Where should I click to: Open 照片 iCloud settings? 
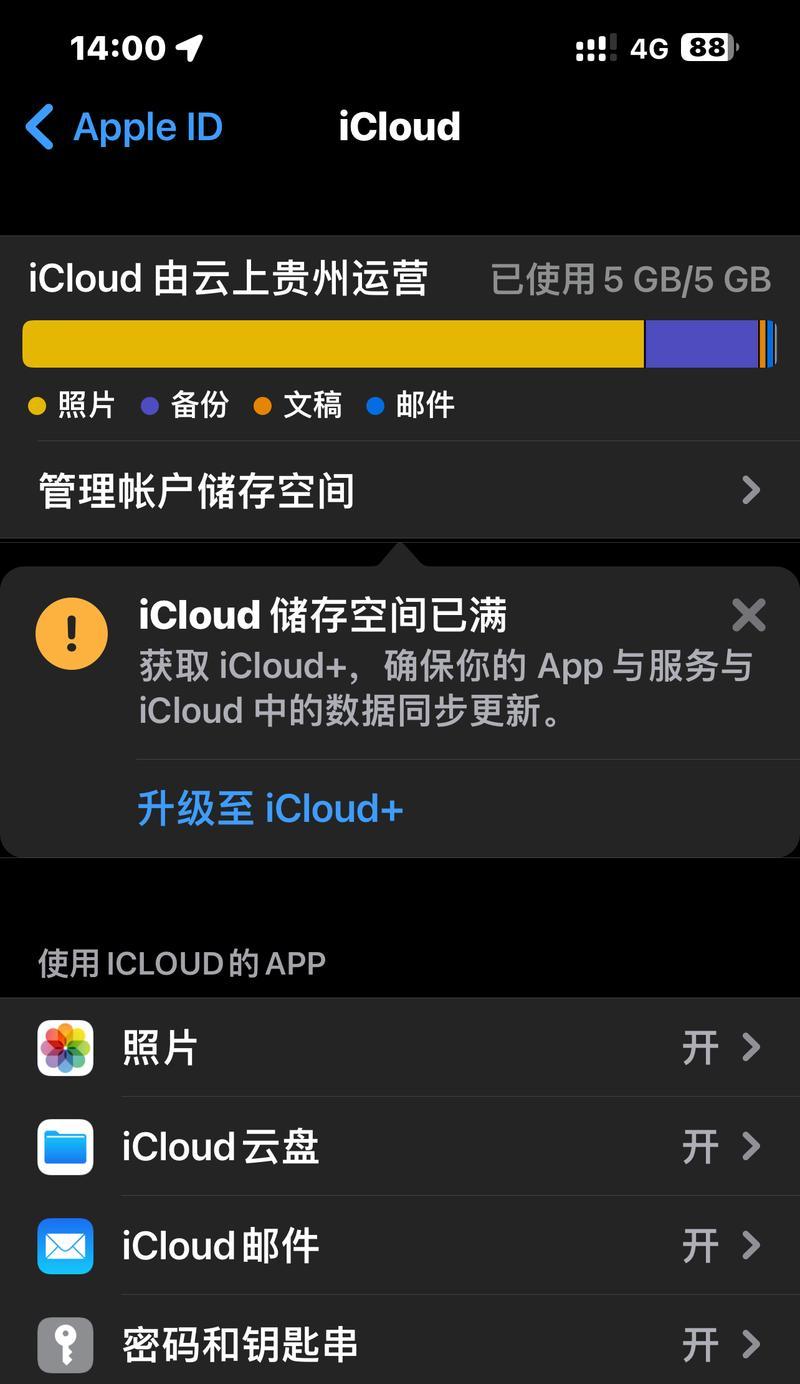pos(400,1047)
